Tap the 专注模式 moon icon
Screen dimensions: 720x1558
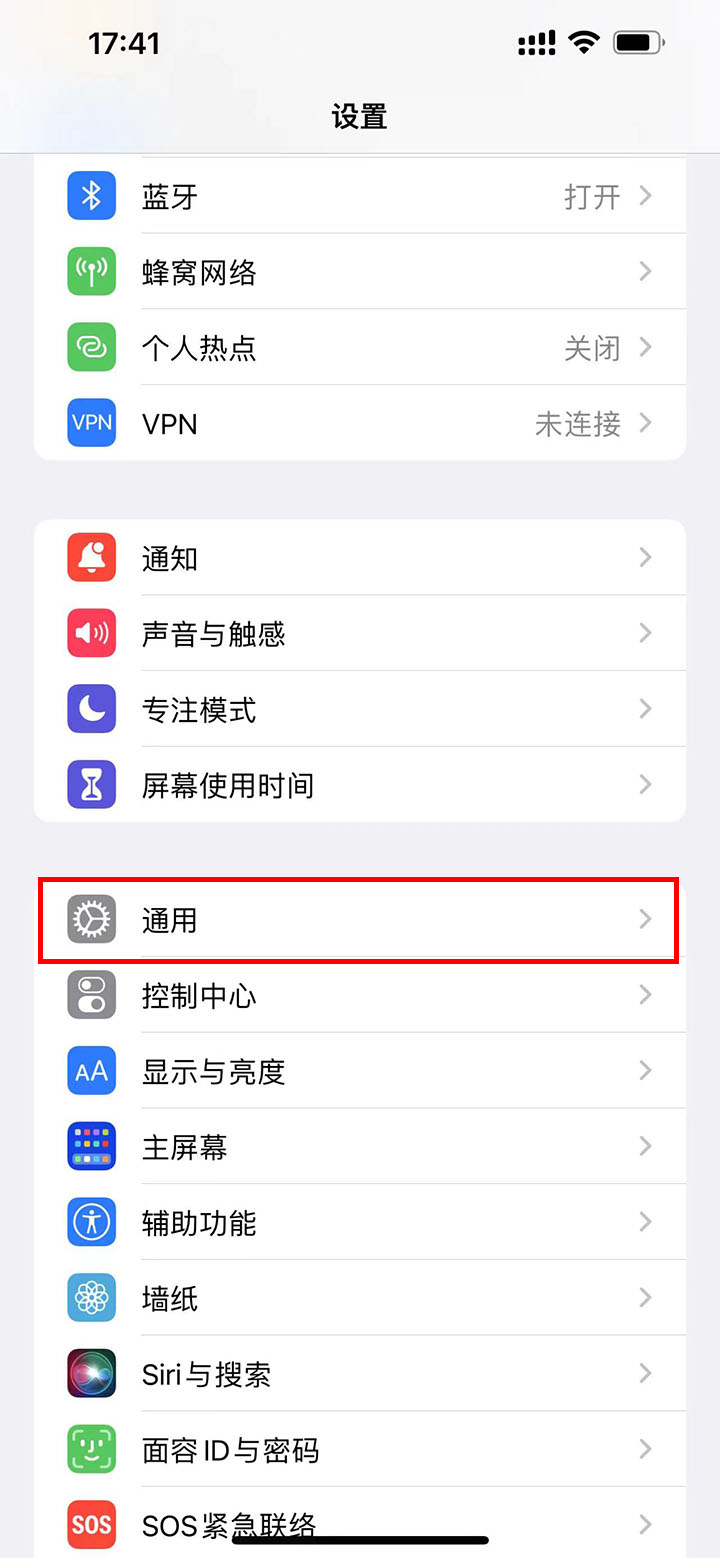point(91,709)
